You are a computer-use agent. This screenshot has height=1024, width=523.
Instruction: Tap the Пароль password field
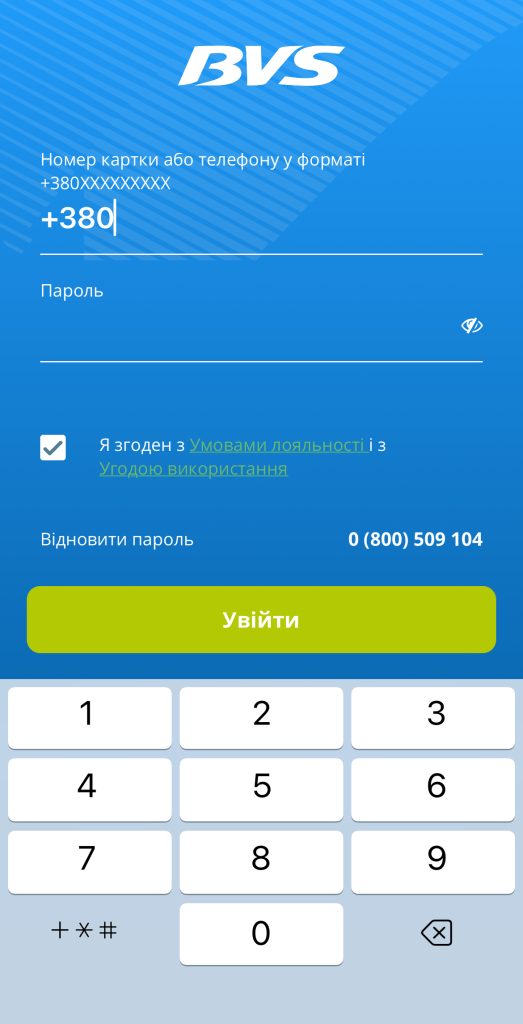[248, 326]
